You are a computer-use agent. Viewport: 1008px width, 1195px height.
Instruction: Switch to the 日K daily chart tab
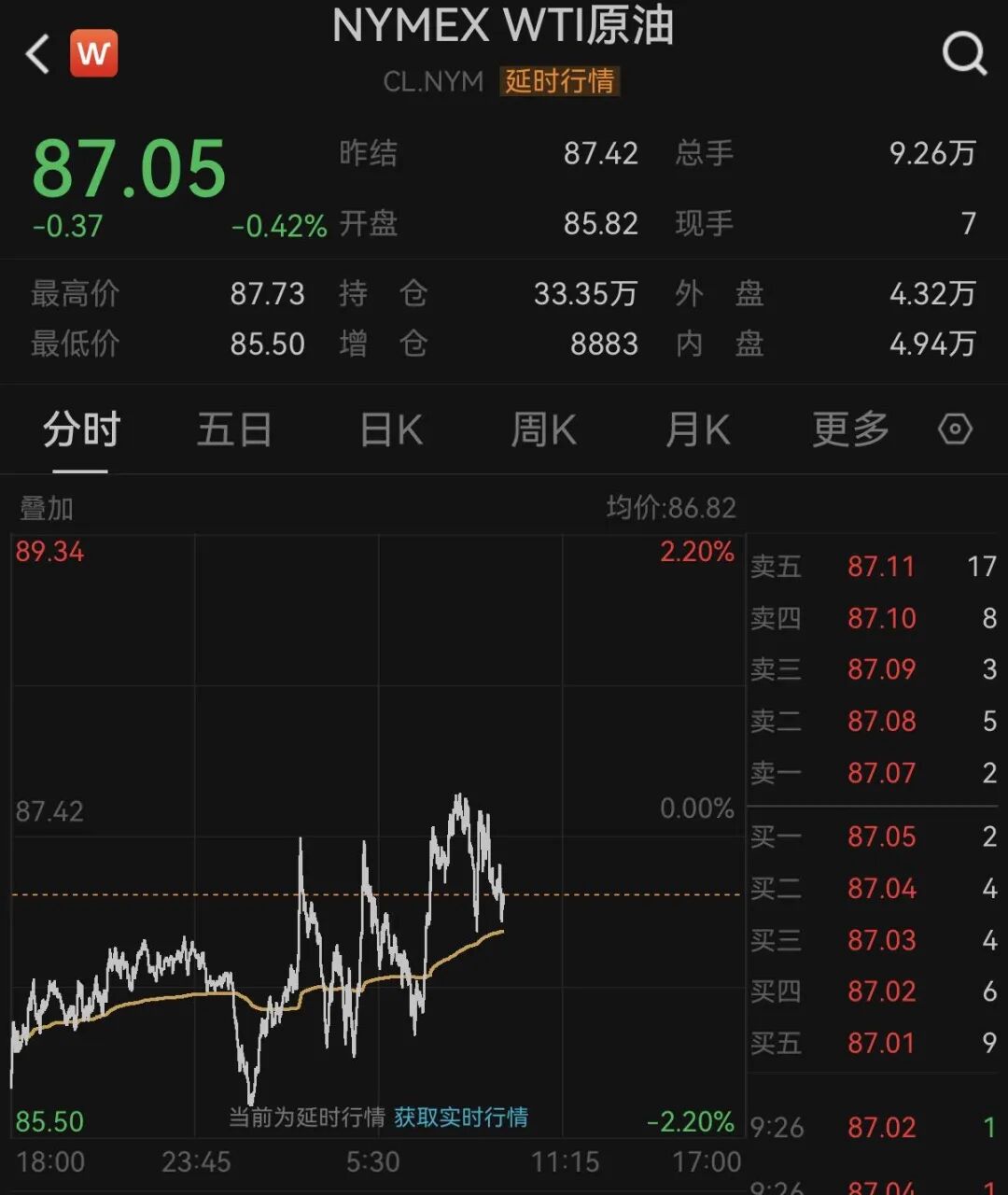tap(388, 429)
